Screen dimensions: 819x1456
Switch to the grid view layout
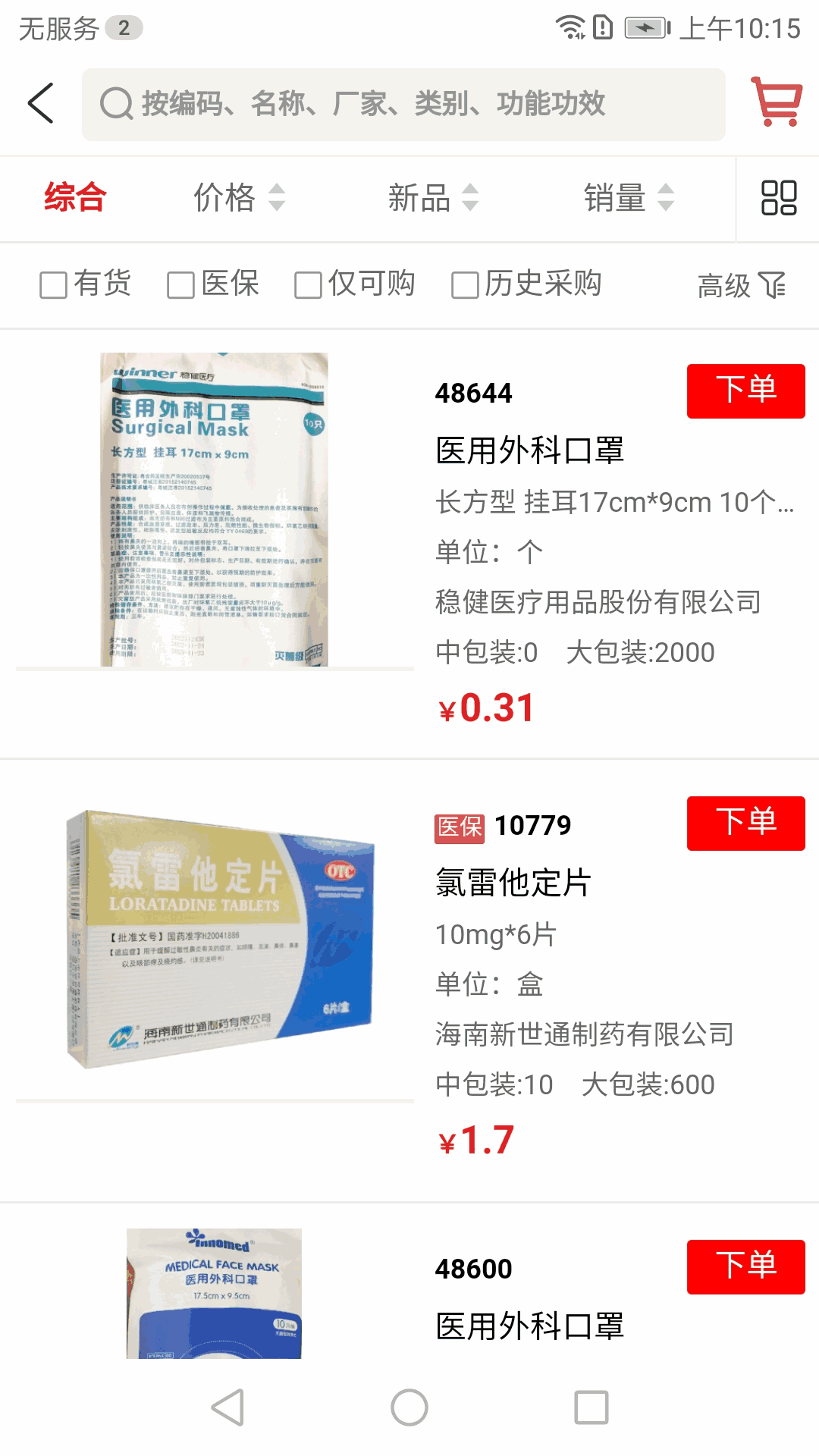tap(778, 198)
